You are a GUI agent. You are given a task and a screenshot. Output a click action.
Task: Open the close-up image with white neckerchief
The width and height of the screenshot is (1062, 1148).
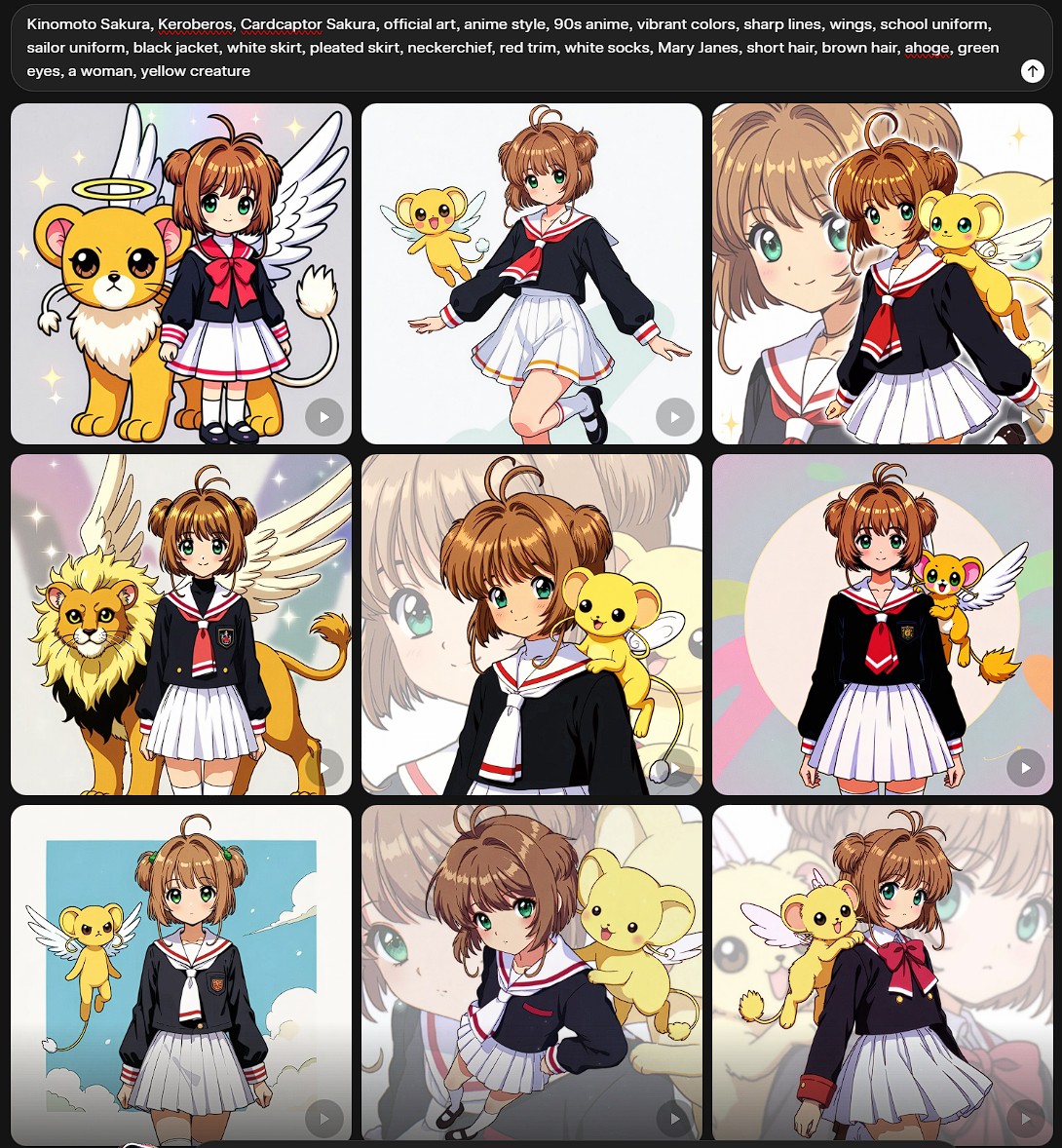[532, 625]
